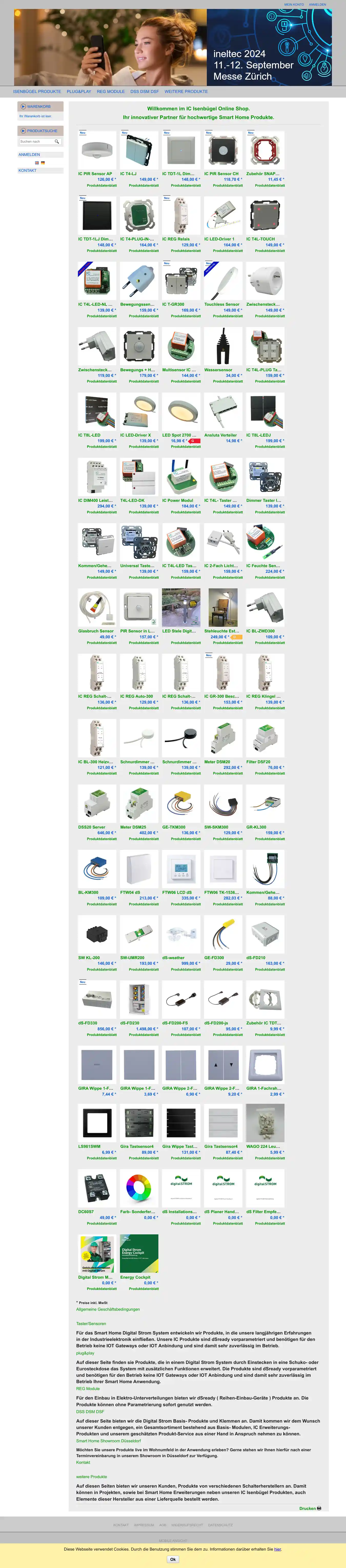Viewport: 346px width, 1568px height.
Task: Open the MEIN KONTO link
Action: pyautogui.click(x=294, y=4)
